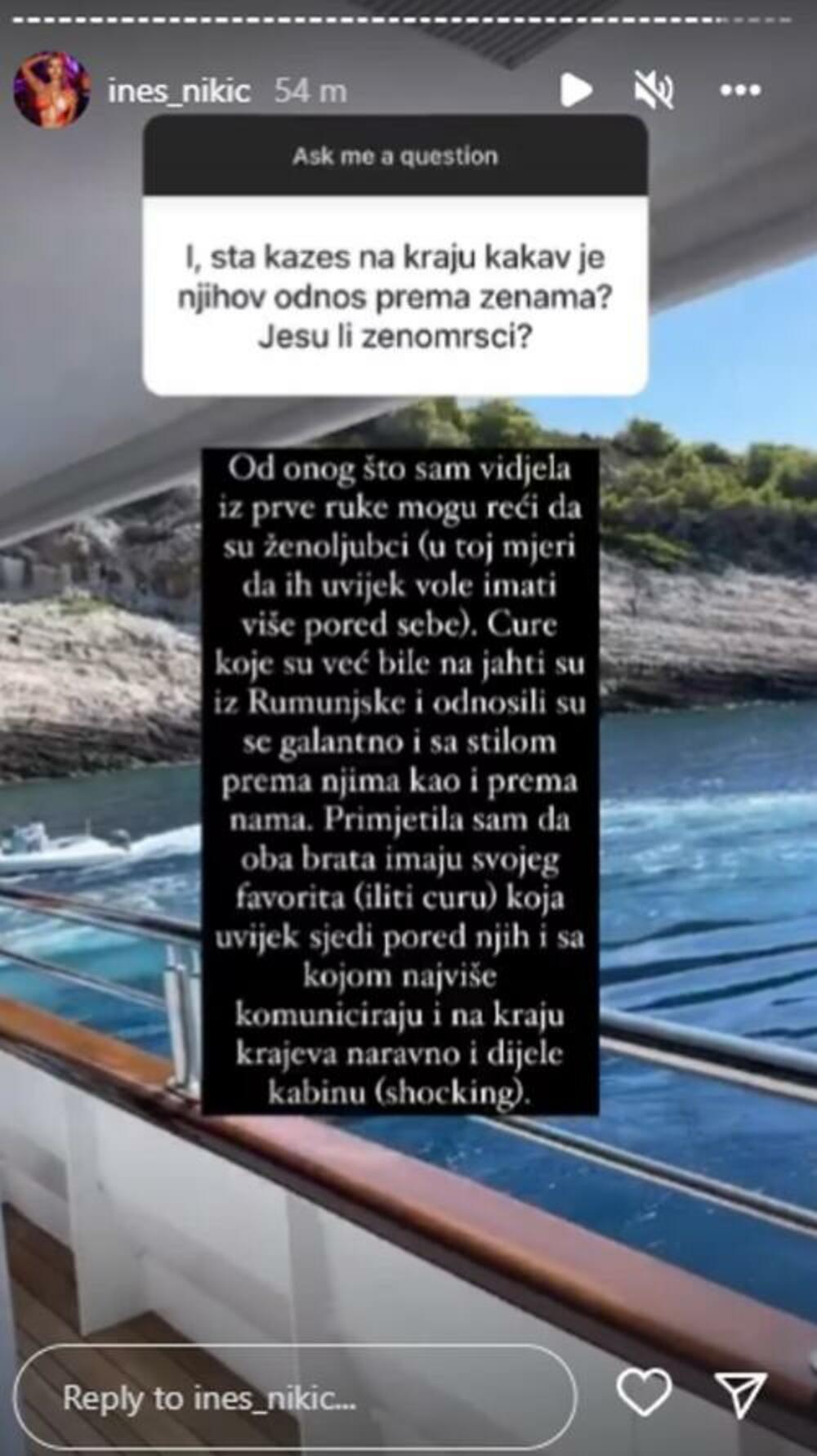Resume story playback
The image size is (817, 1456).
[576, 91]
